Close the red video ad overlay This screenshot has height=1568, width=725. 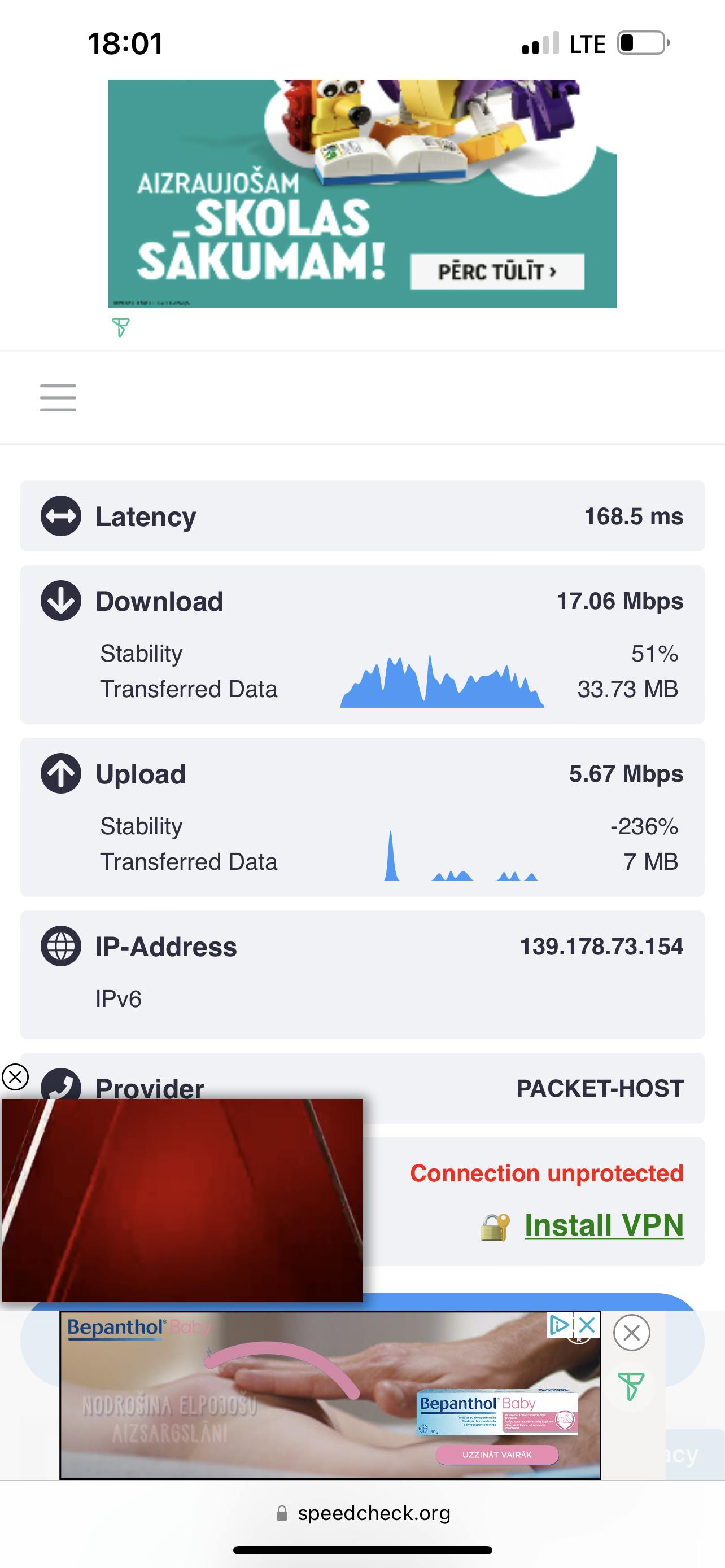15,1077
